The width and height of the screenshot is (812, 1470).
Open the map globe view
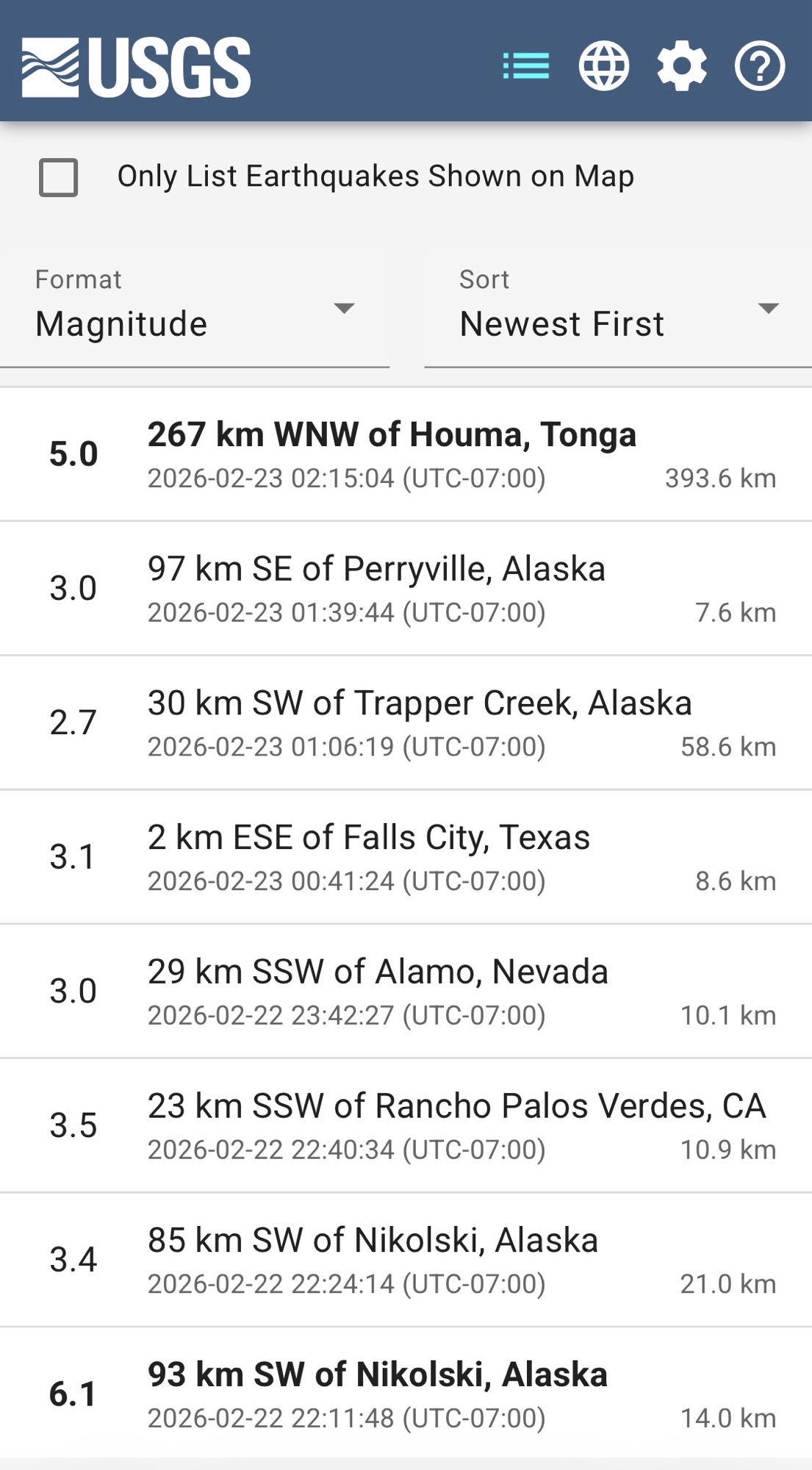(x=604, y=66)
